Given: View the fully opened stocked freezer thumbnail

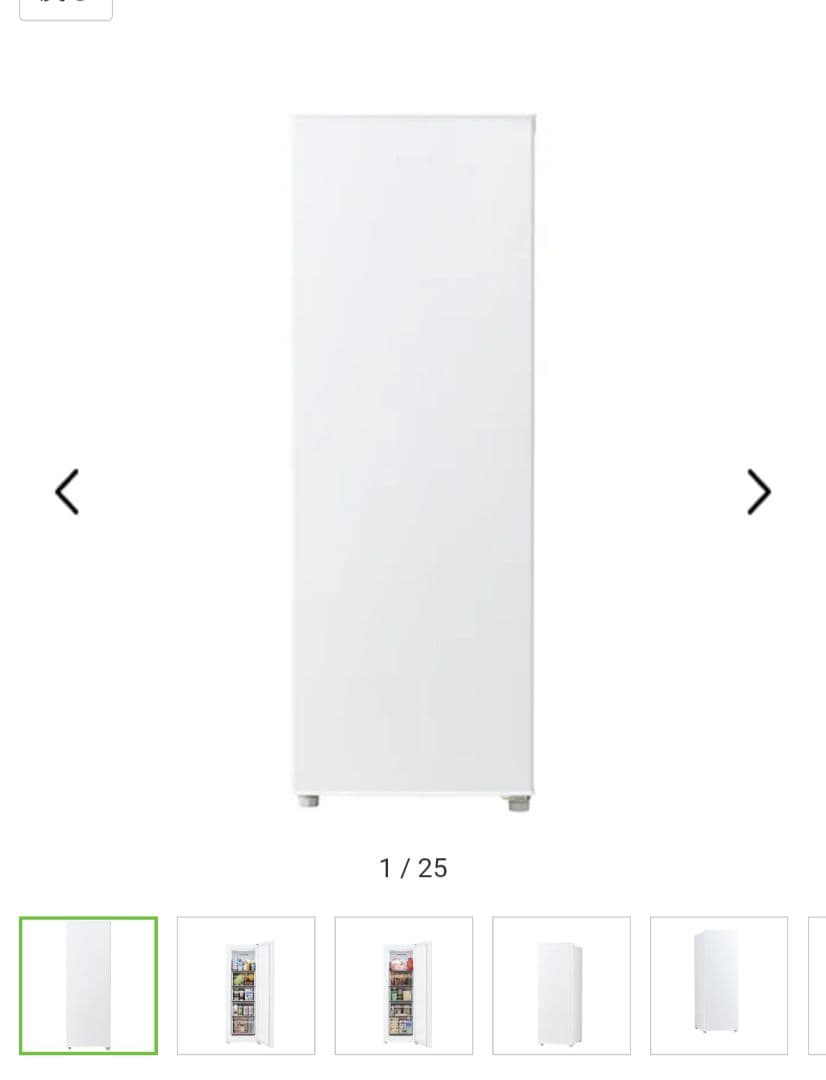Looking at the screenshot, I should coord(403,985).
